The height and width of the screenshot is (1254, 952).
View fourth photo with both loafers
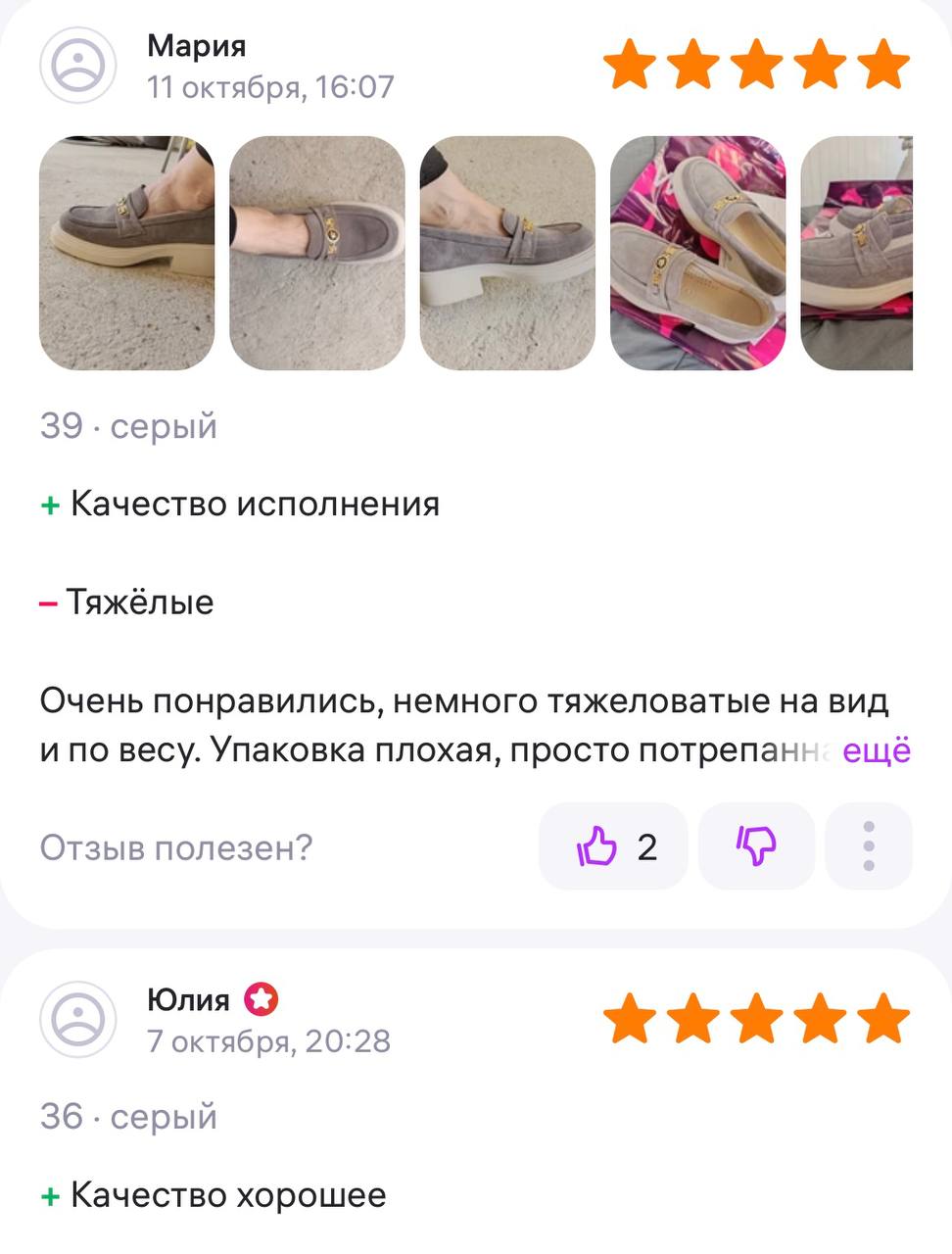[x=697, y=253]
